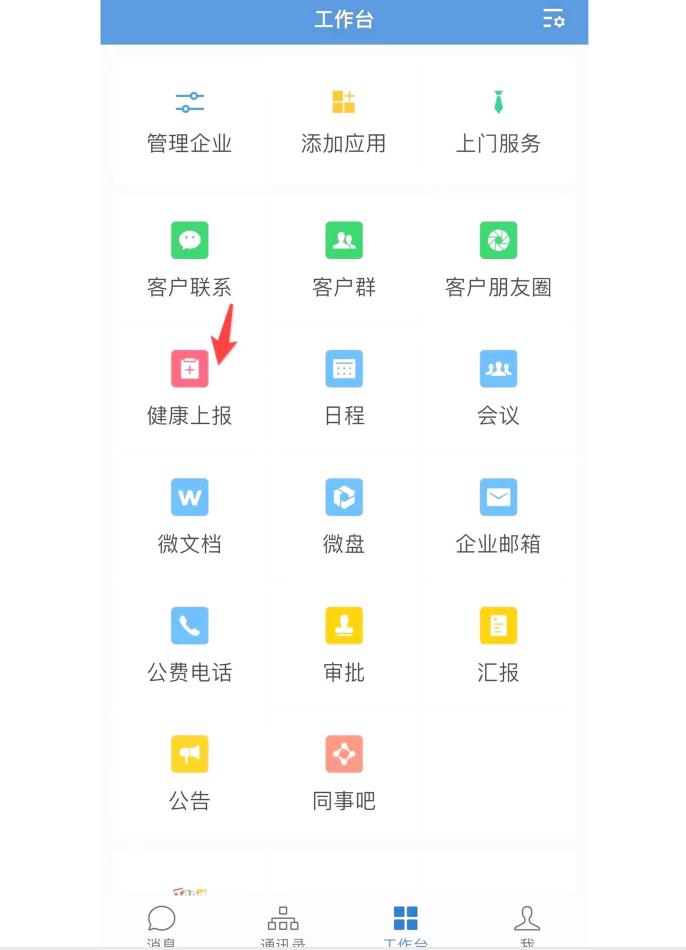
Task: Switch to the 消息 tab
Action: click(162, 925)
